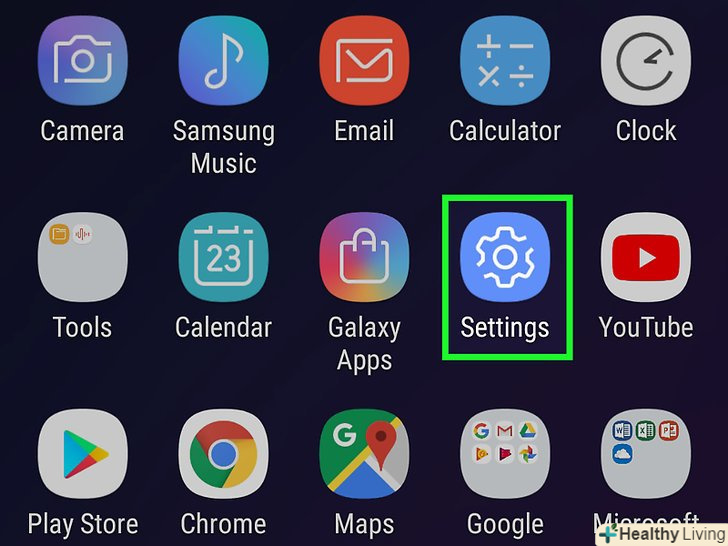Open the Tools folder
This screenshot has width=728, height=546.
click(x=82, y=258)
